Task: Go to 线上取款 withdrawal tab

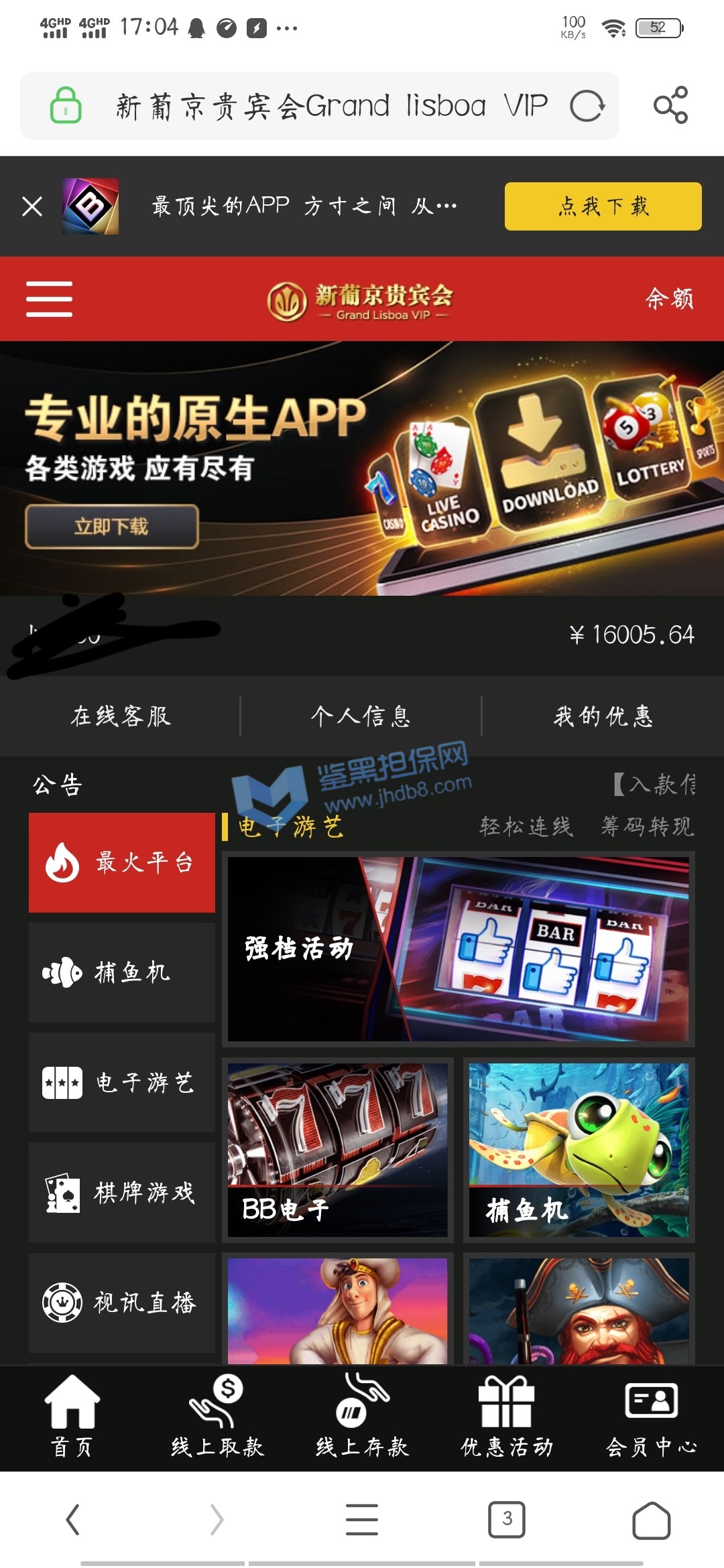Action: (x=217, y=1417)
